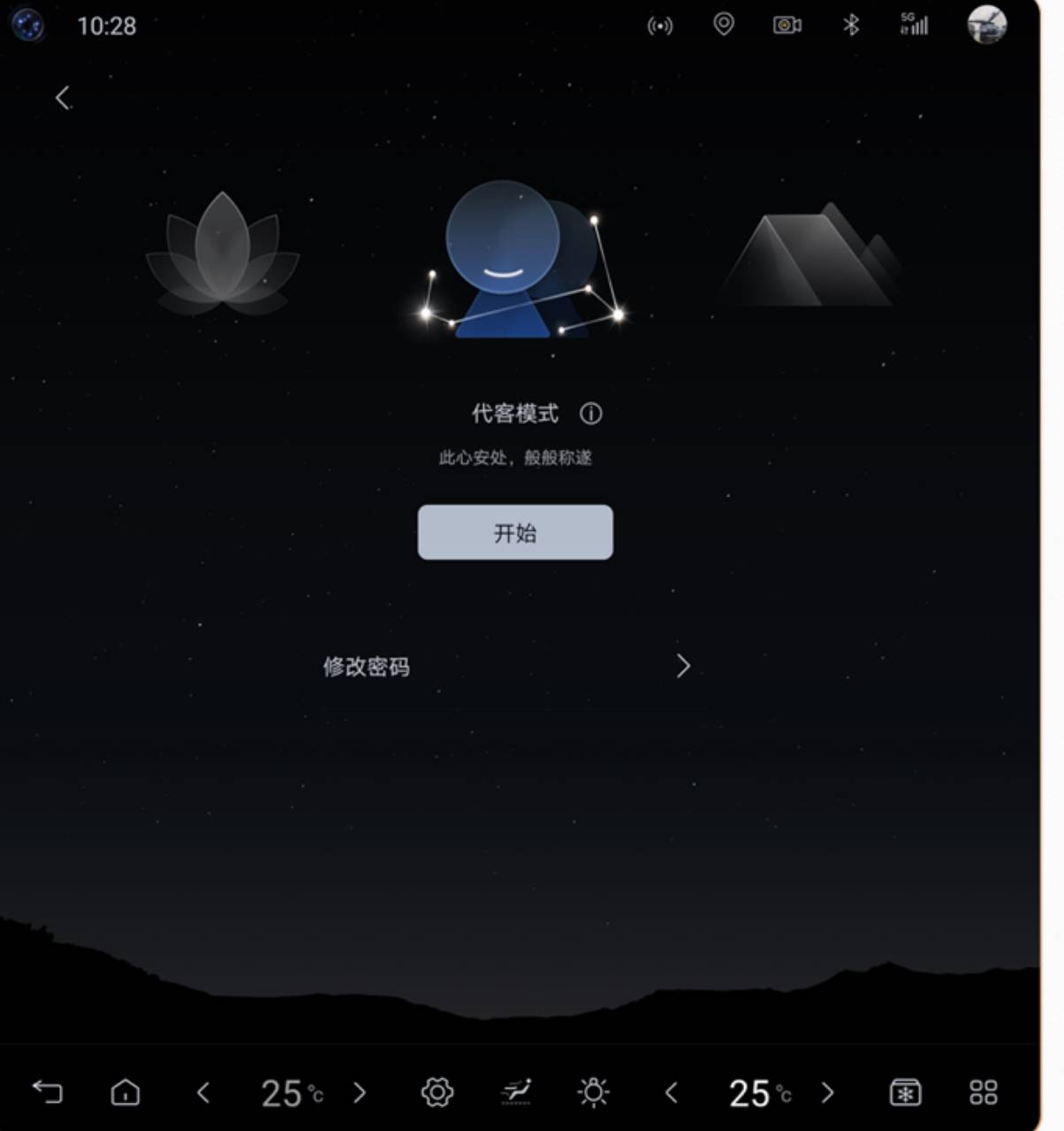The width and height of the screenshot is (1064, 1131).
Task: Raise the left temperature
Action: click(x=360, y=1094)
